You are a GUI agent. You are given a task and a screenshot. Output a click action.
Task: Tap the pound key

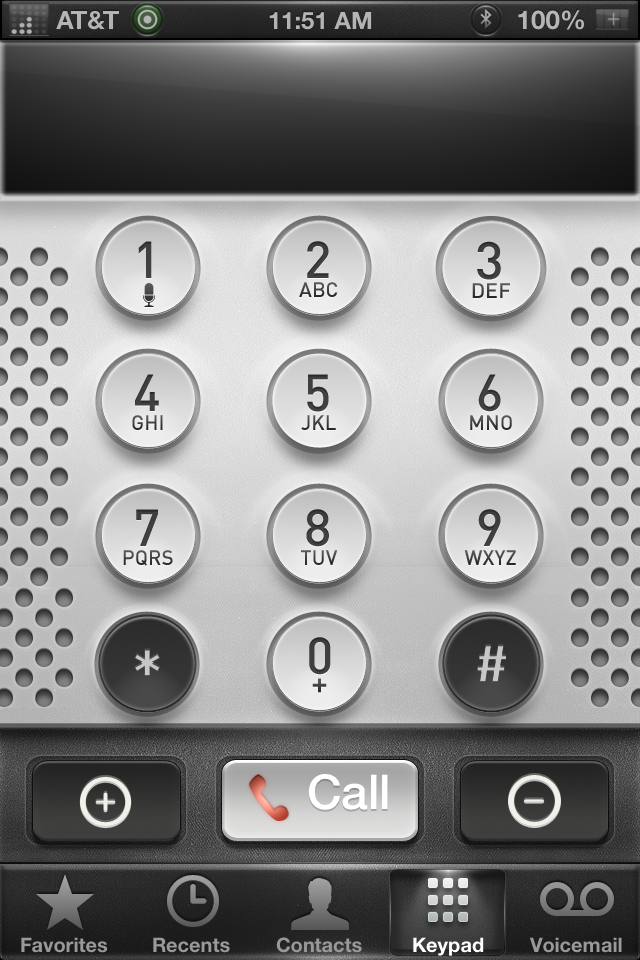pos(490,664)
